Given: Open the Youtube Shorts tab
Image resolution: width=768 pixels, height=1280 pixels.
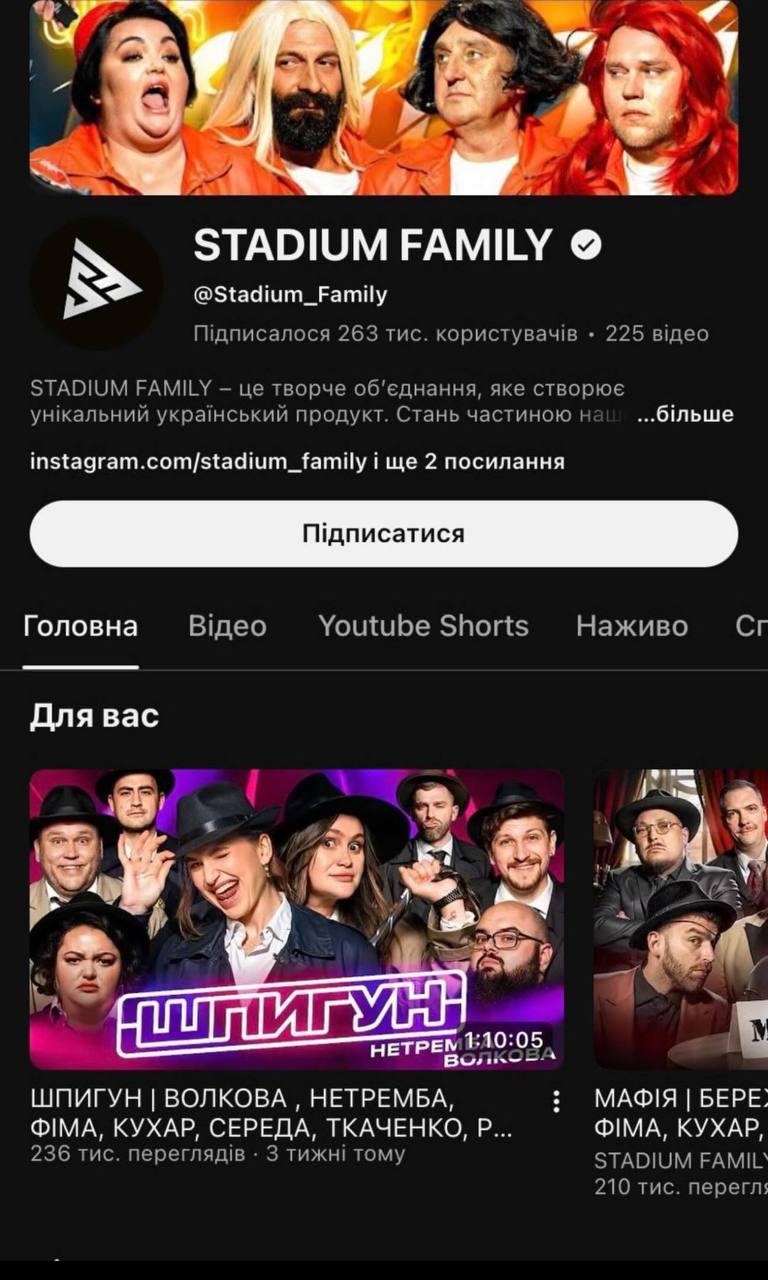Looking at the screenshot, I should 424,626.
